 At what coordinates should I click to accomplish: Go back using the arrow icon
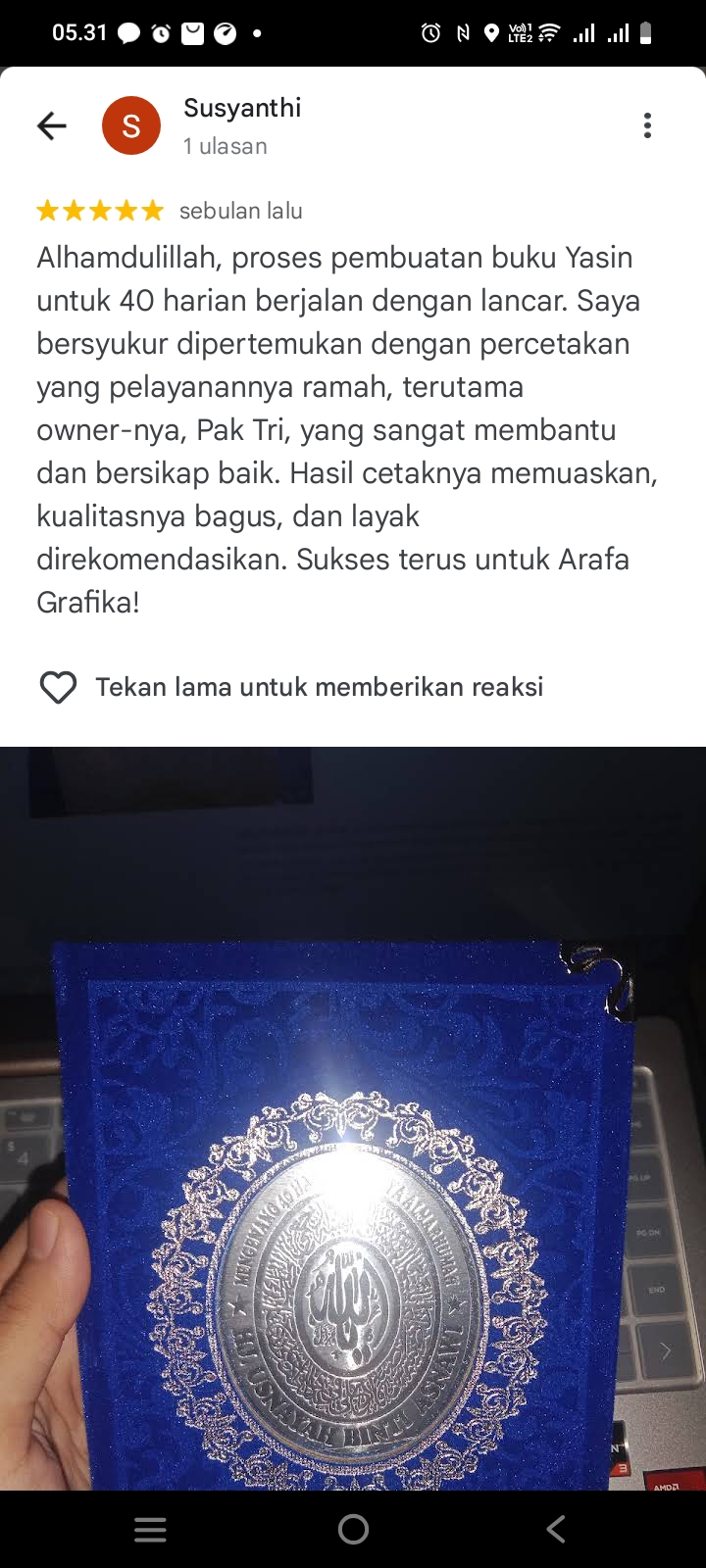click(52, 125)
